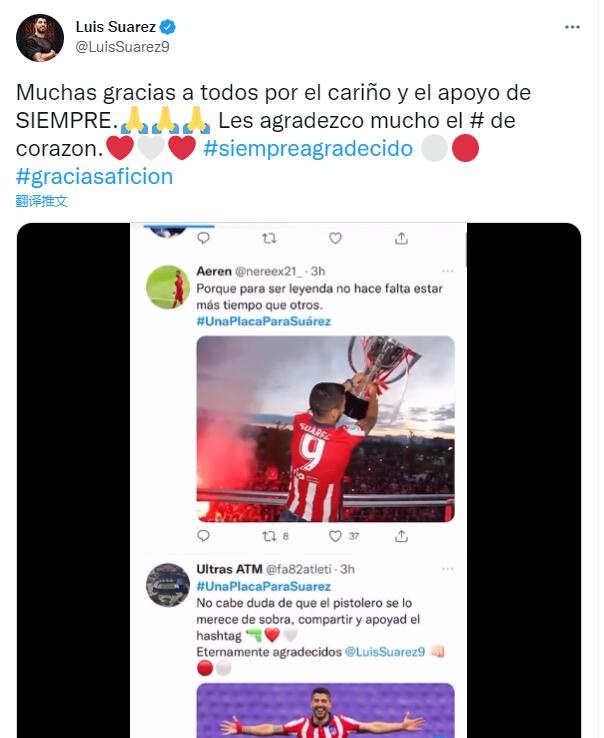The height and width of the screenshot is (738, 604).
Task: Open the tweet's overflow menu
Action: point(571,27)
